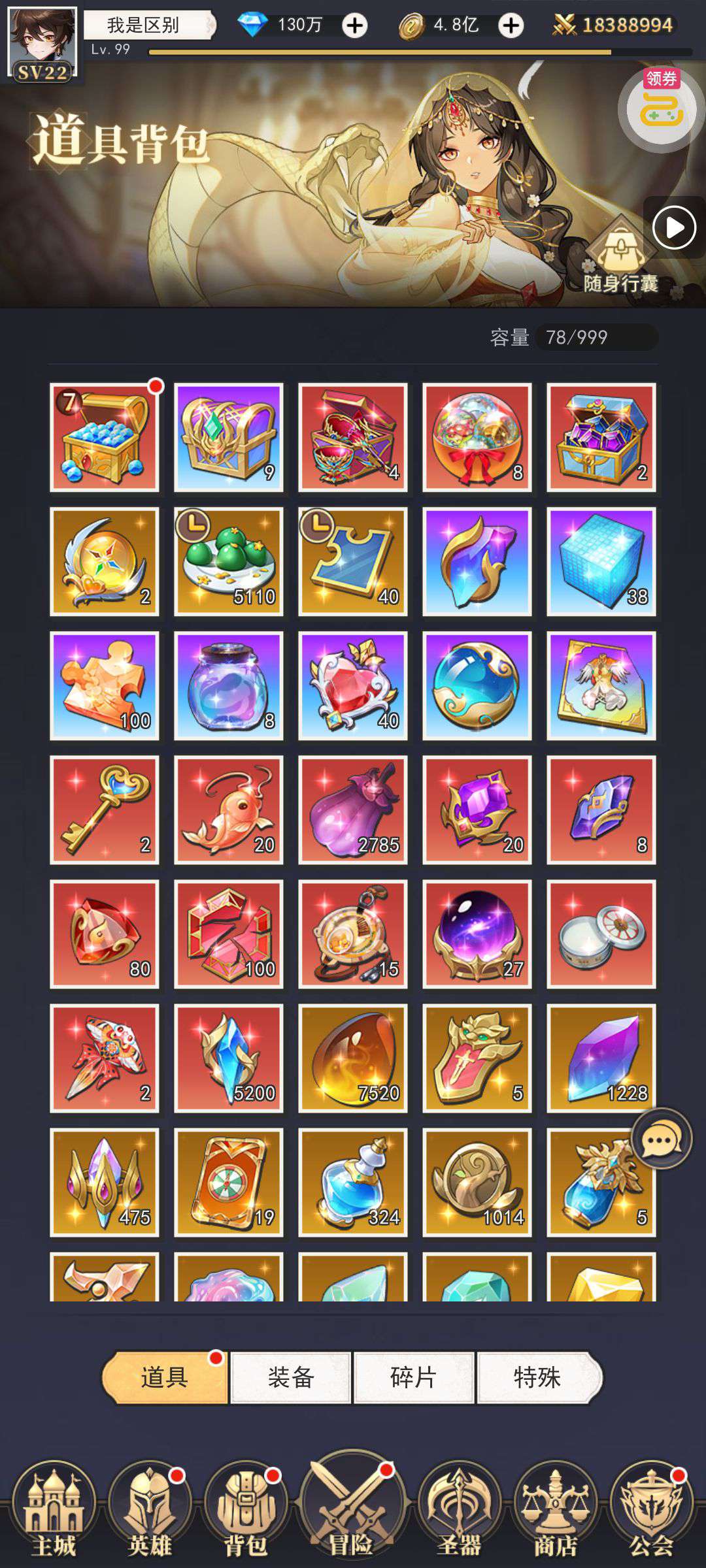Open the chat bubble button
The width and height of the screenshot is (706, 1568).
pyautogui.click(x=661, y=1139)
